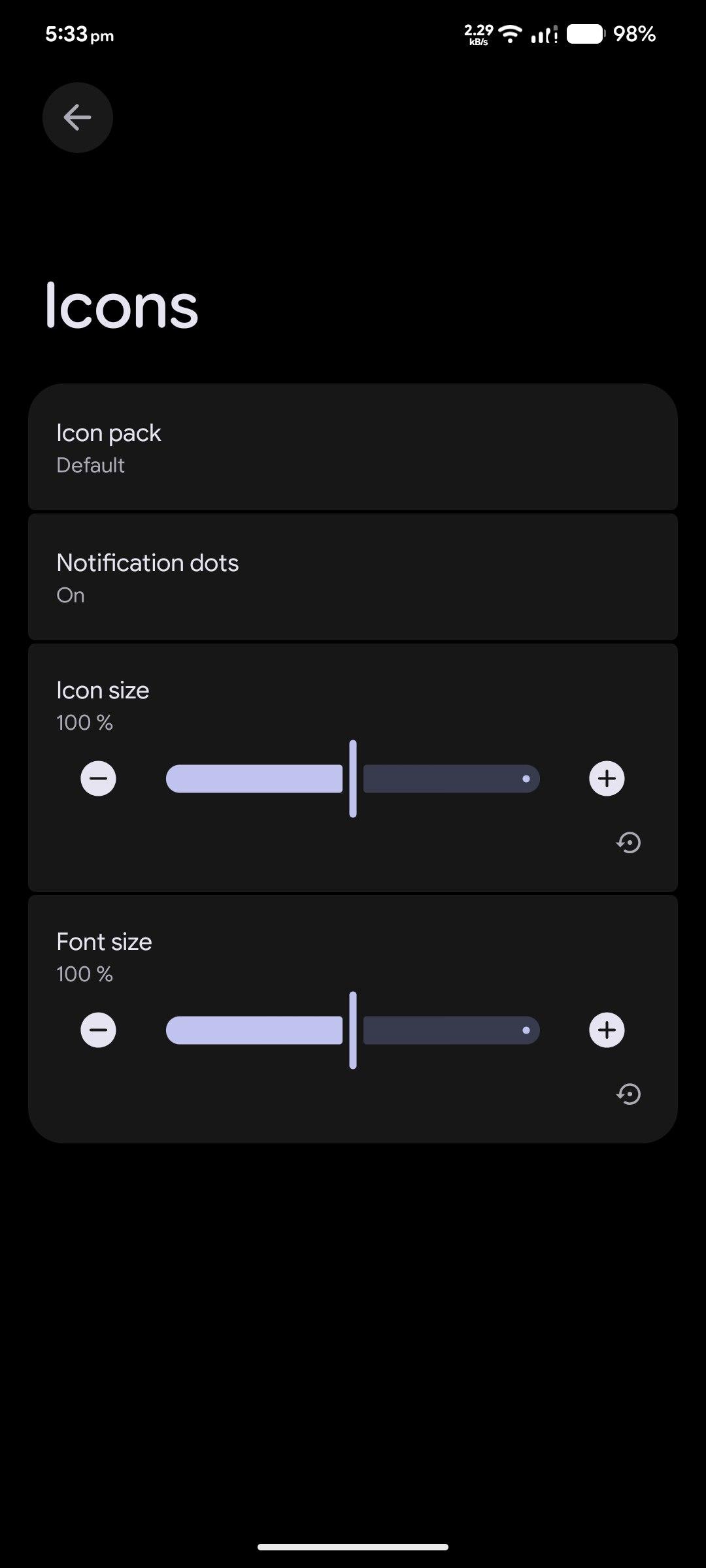Open Notification dots settings

(x=353, y=578)
